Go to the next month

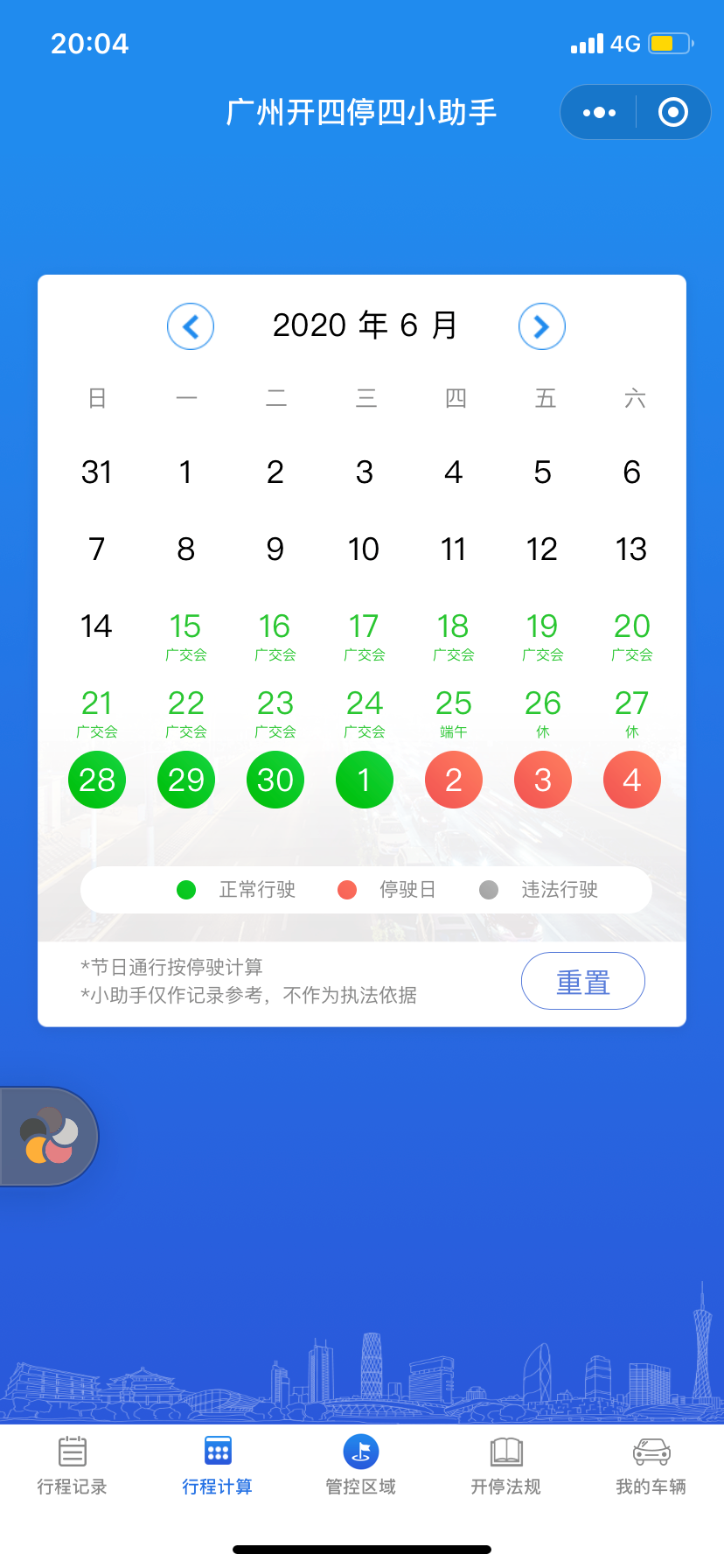(x=542, y=326)
